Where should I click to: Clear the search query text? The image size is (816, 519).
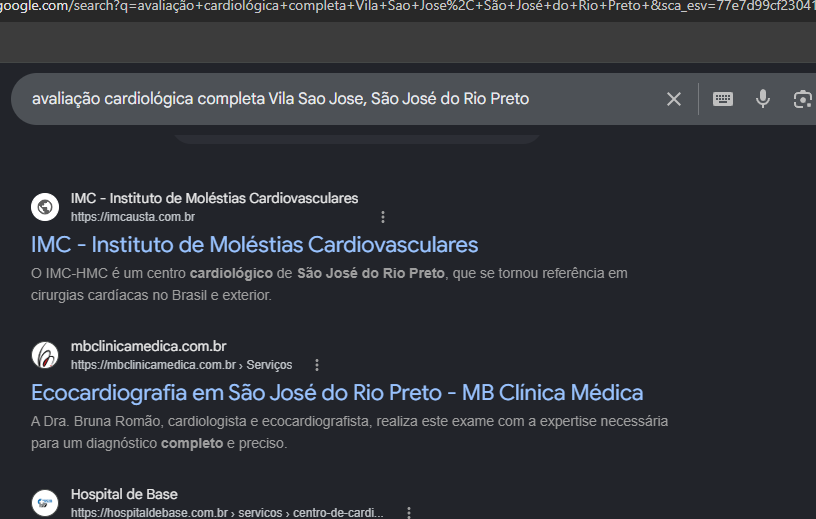click(673, 99)
